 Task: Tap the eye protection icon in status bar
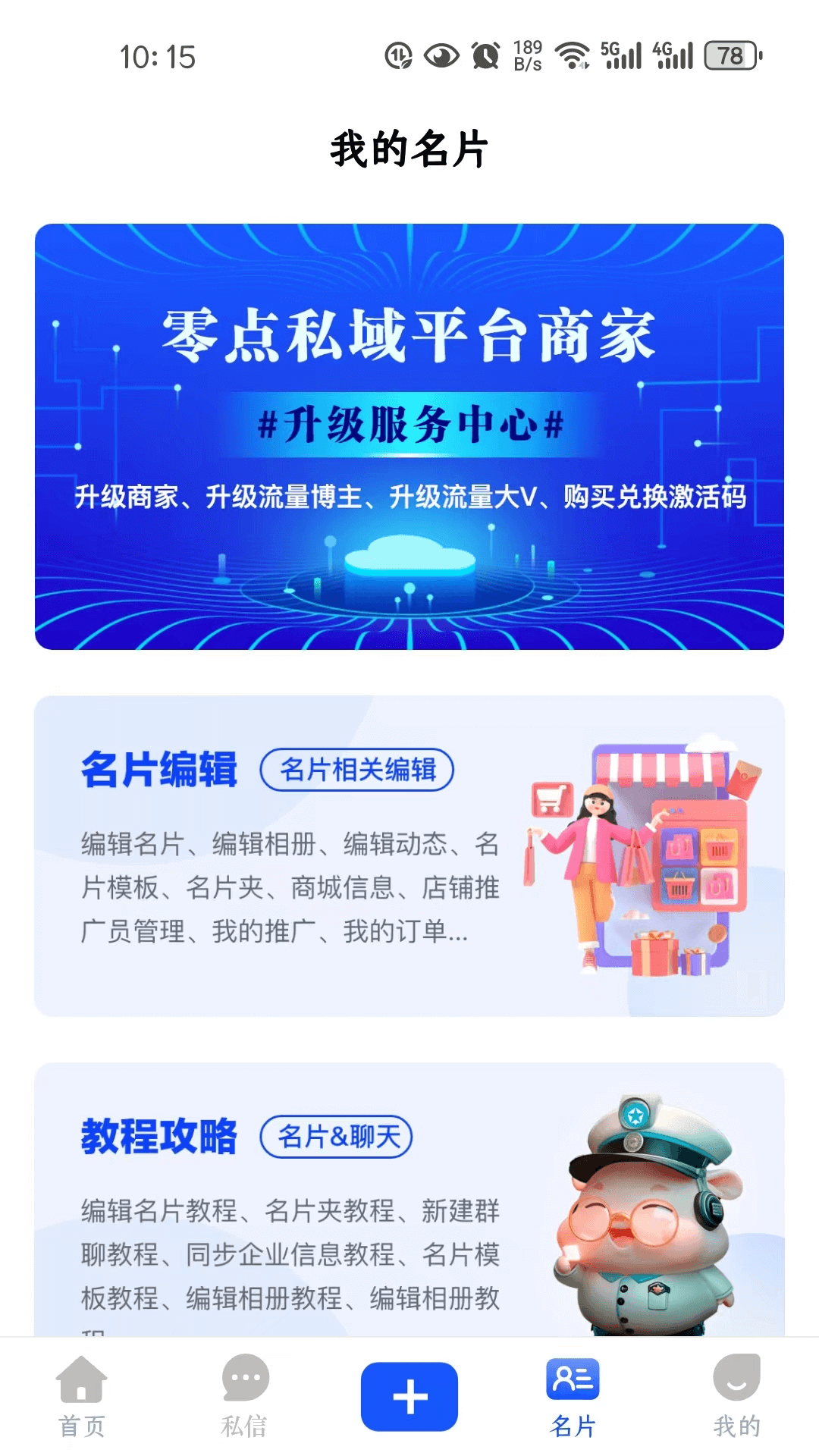(x=441, y=55)
